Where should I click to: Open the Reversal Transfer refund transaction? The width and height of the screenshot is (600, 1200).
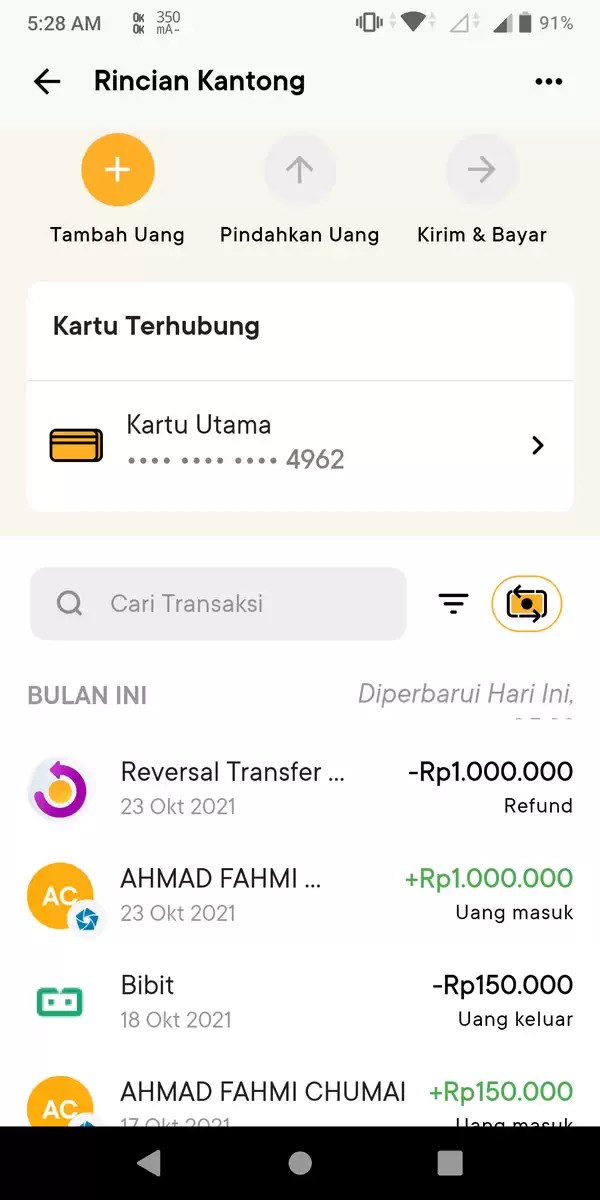[x=300, y=788]
